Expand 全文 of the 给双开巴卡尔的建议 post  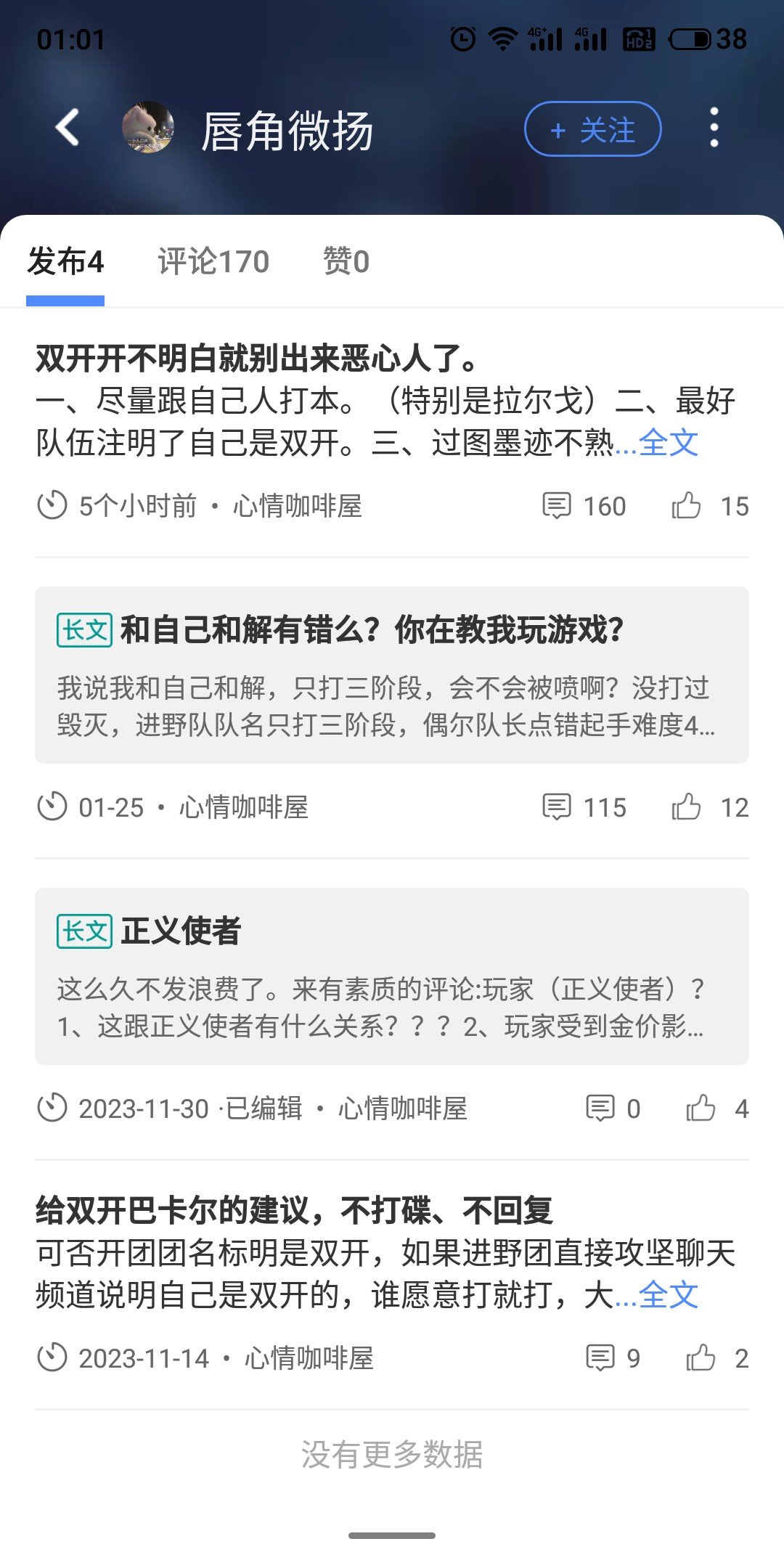668,1295
